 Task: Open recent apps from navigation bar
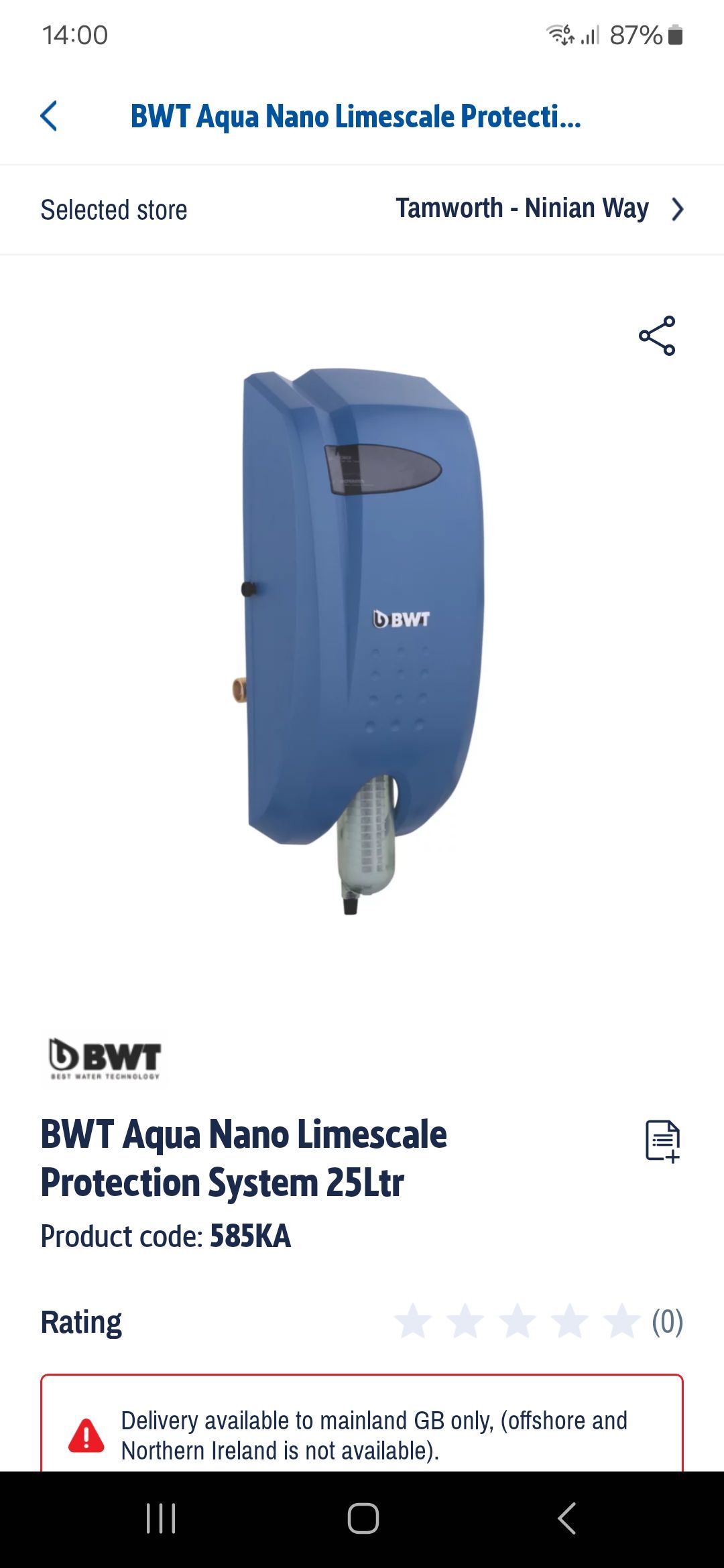(161, 1518)
